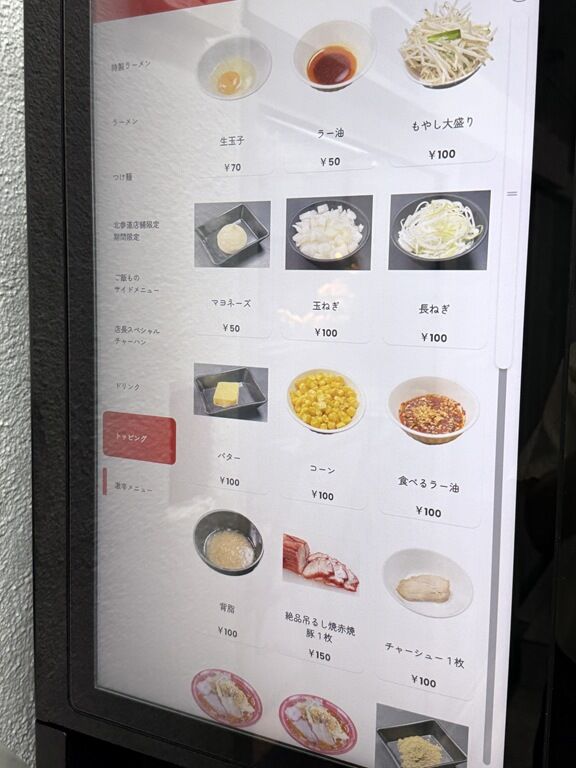The height and width of the screenshot is (768, 576).
Task: Open the 特製ラーメン category
Action: [131, 65]
